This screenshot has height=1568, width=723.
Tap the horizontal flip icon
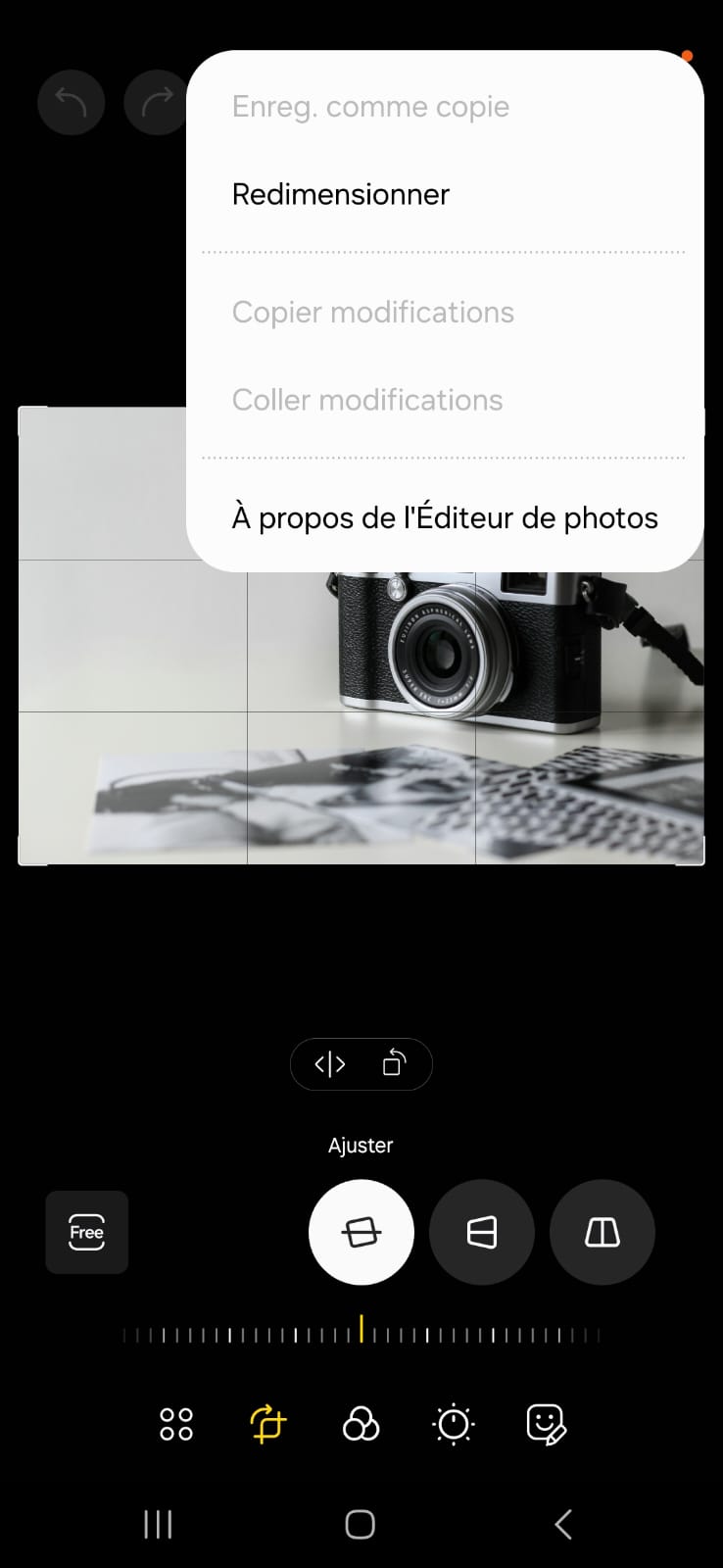(330, 1063)
